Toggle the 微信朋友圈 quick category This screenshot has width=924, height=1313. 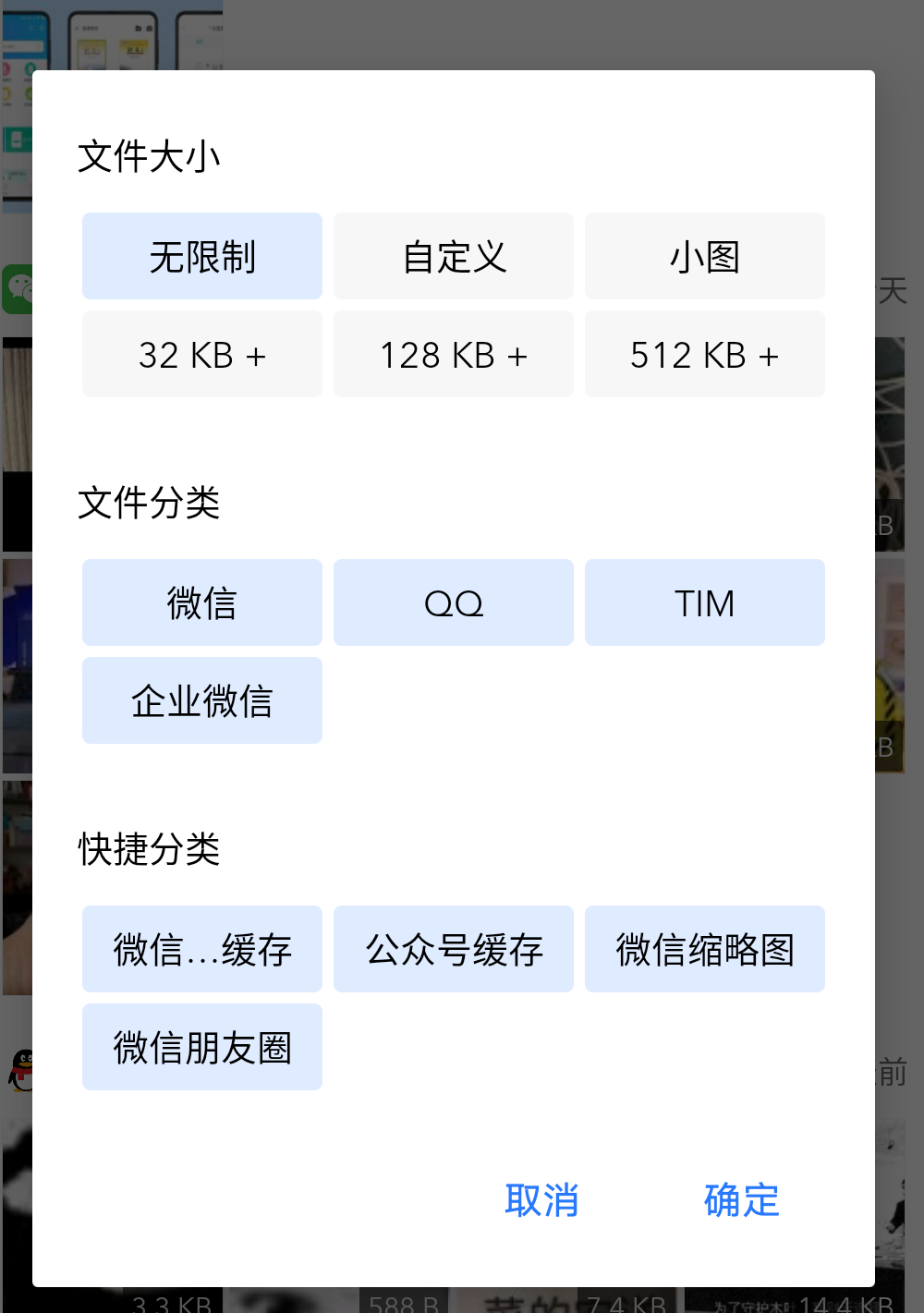(x=202, y=1047)
